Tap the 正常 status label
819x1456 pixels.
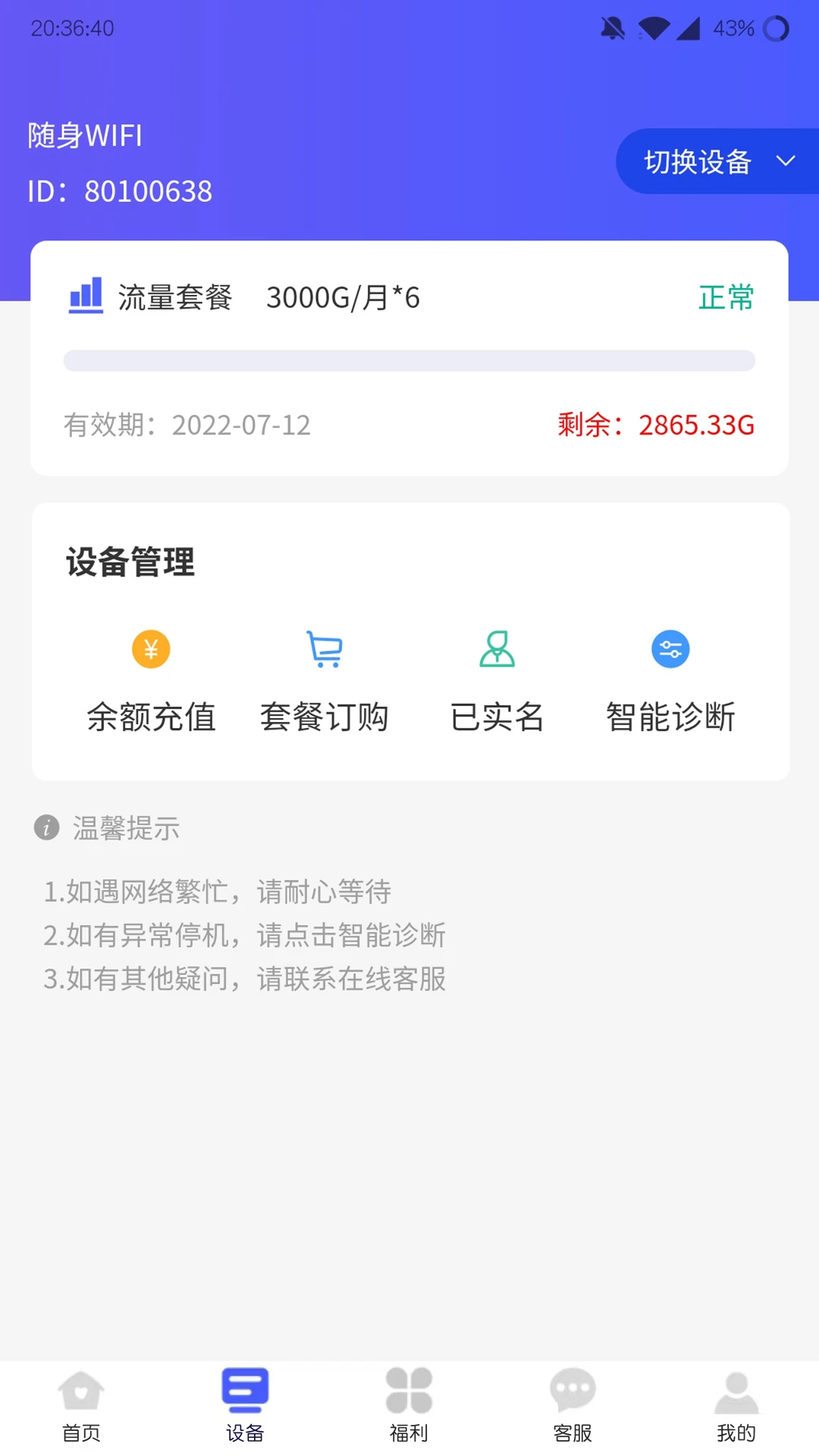click(x=725, y=298)
